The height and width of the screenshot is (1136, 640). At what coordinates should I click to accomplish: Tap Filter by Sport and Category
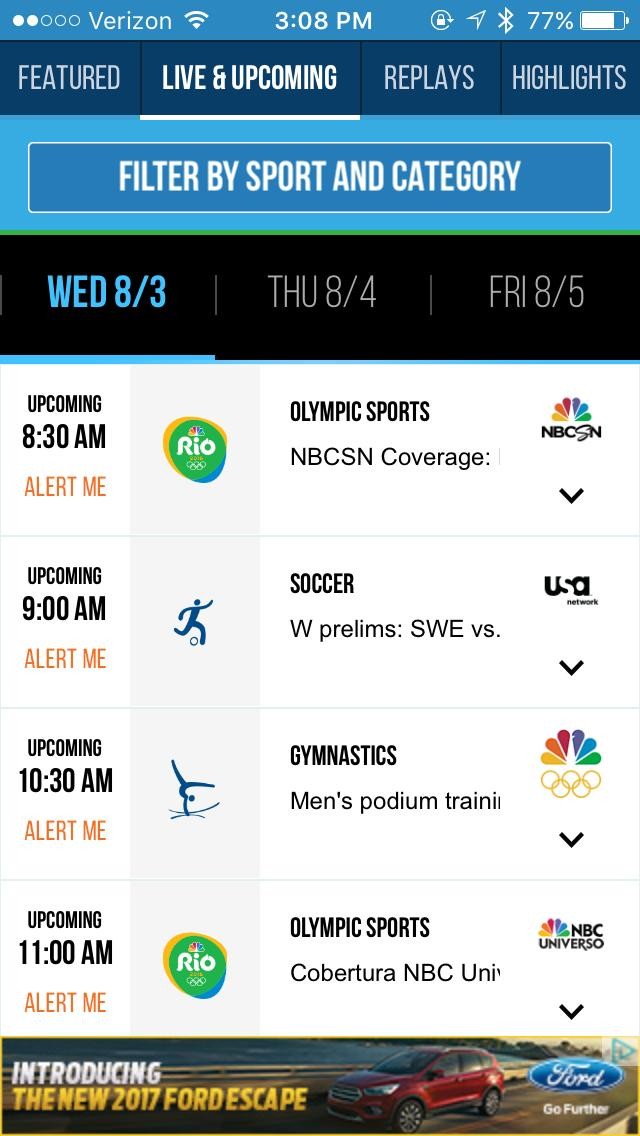pos(320,178)
